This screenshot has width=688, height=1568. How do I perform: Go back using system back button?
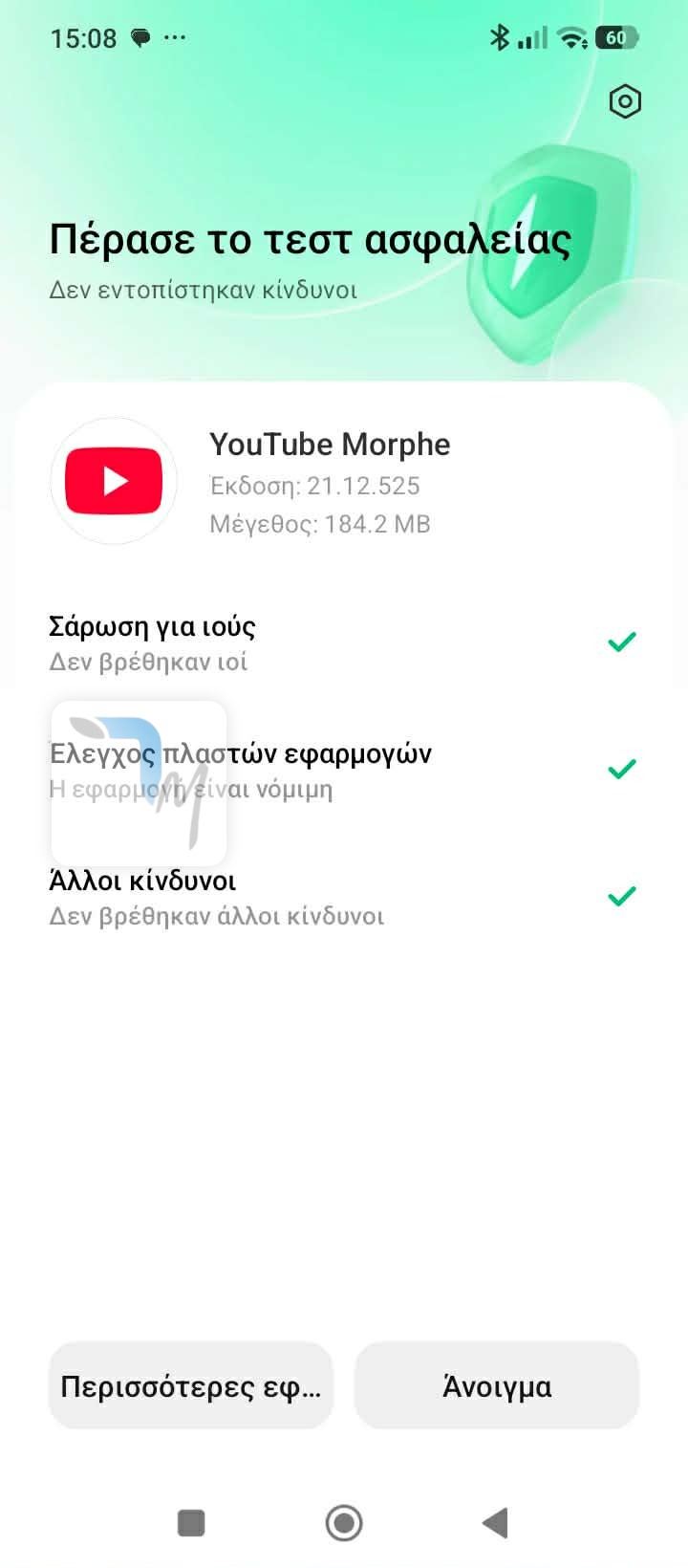click(495, 1522)
